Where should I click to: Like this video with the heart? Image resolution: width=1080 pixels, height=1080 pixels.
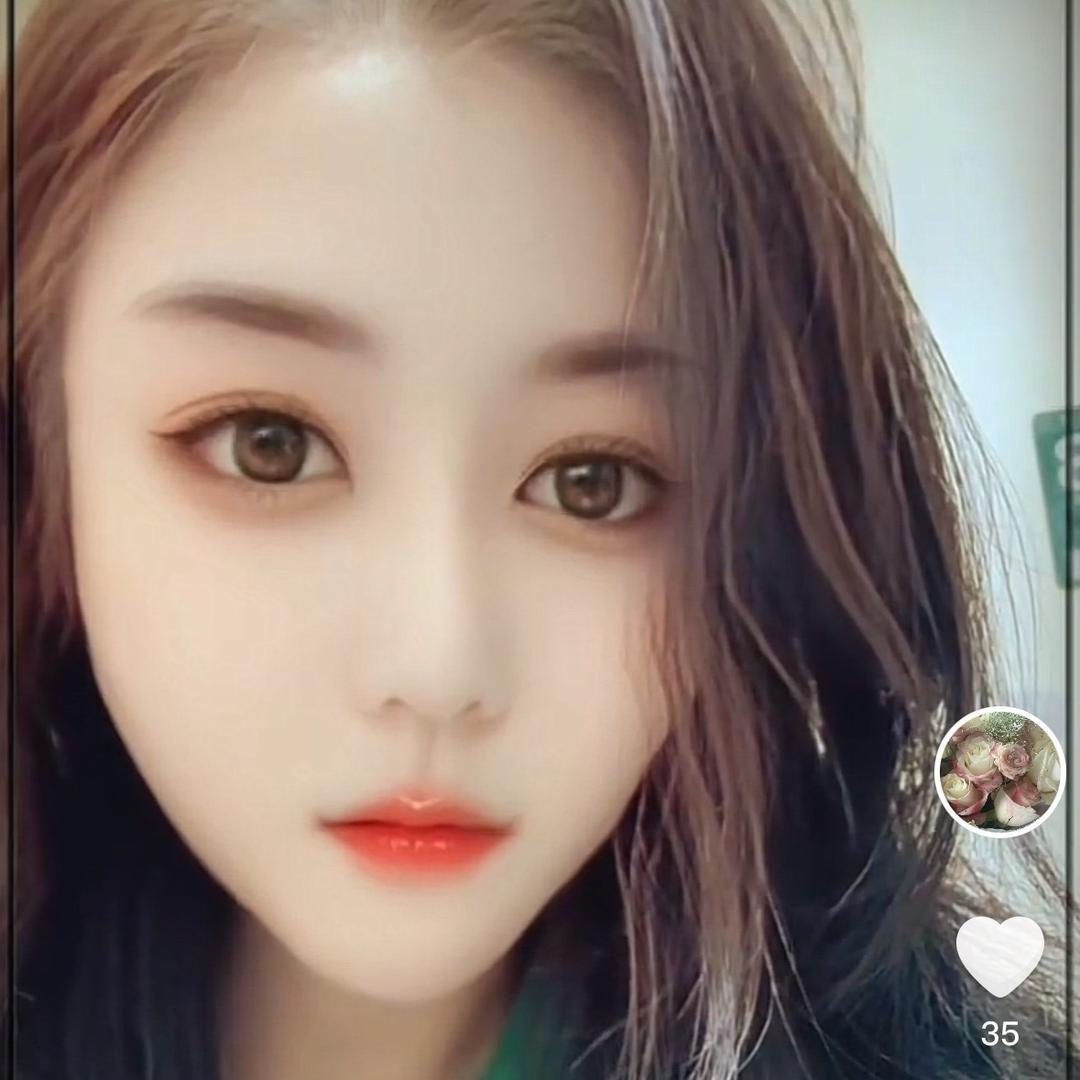coord(1000,955)
